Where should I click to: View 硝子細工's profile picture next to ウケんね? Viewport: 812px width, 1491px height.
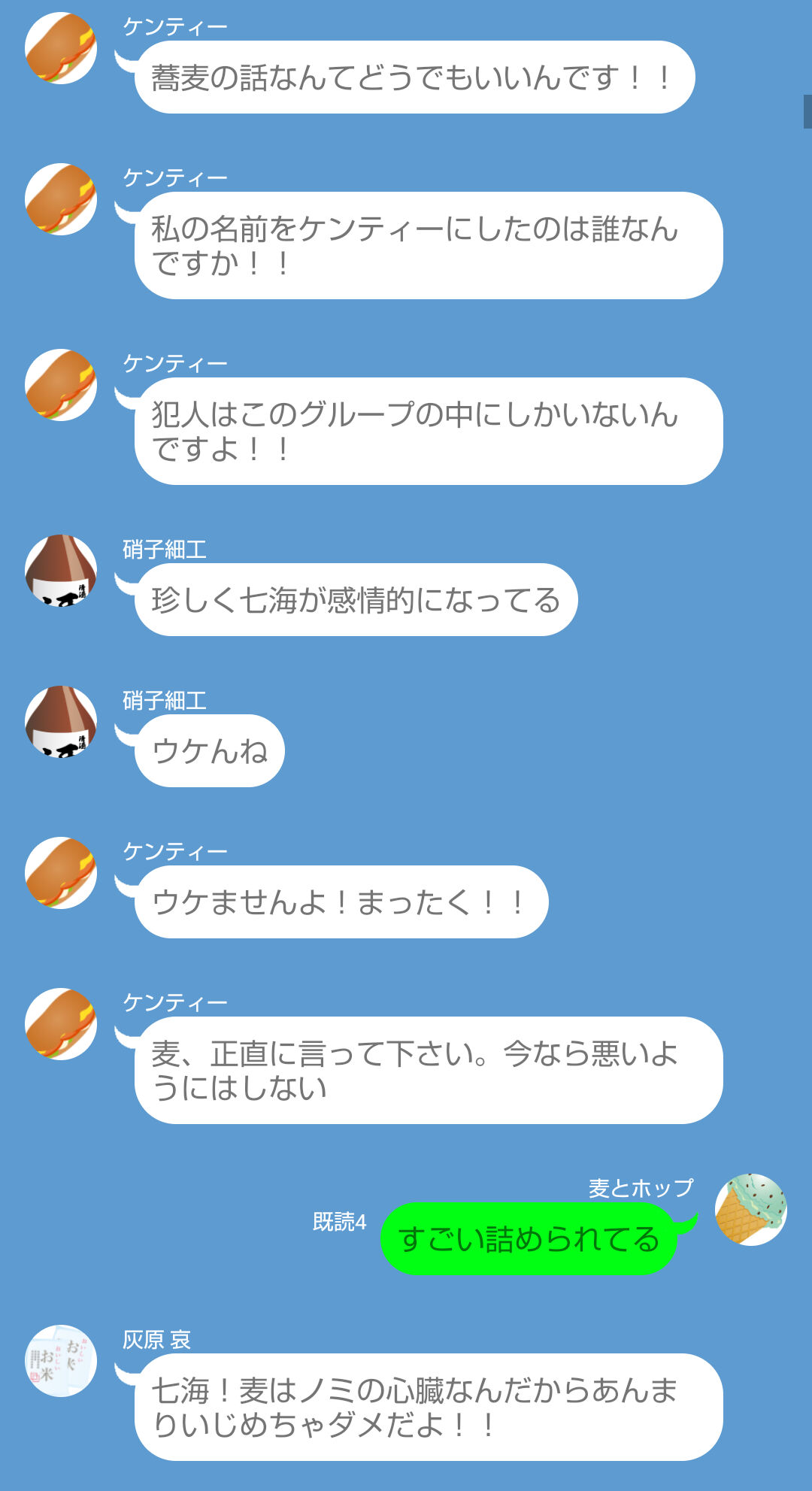coord(61,721)
